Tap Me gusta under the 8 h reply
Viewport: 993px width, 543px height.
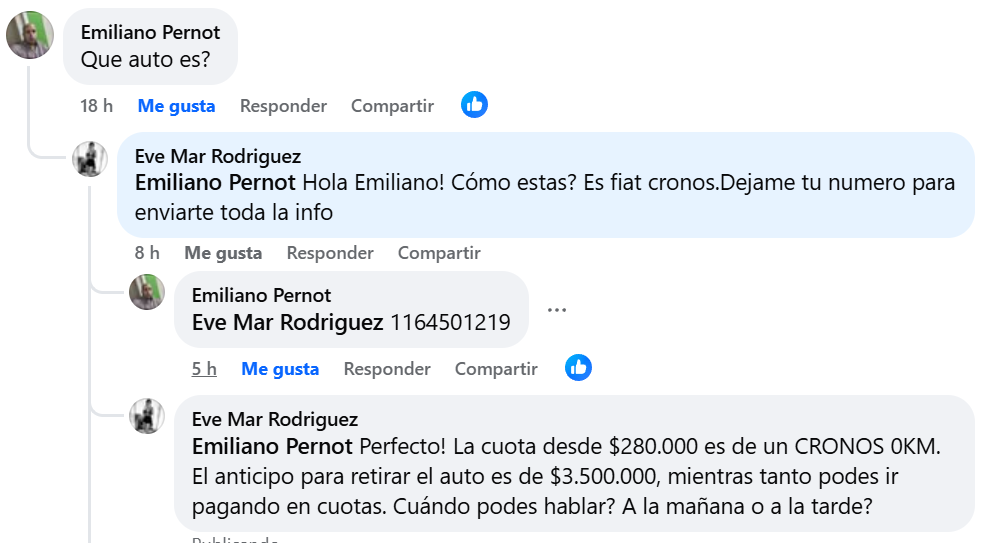pos(223,253)
